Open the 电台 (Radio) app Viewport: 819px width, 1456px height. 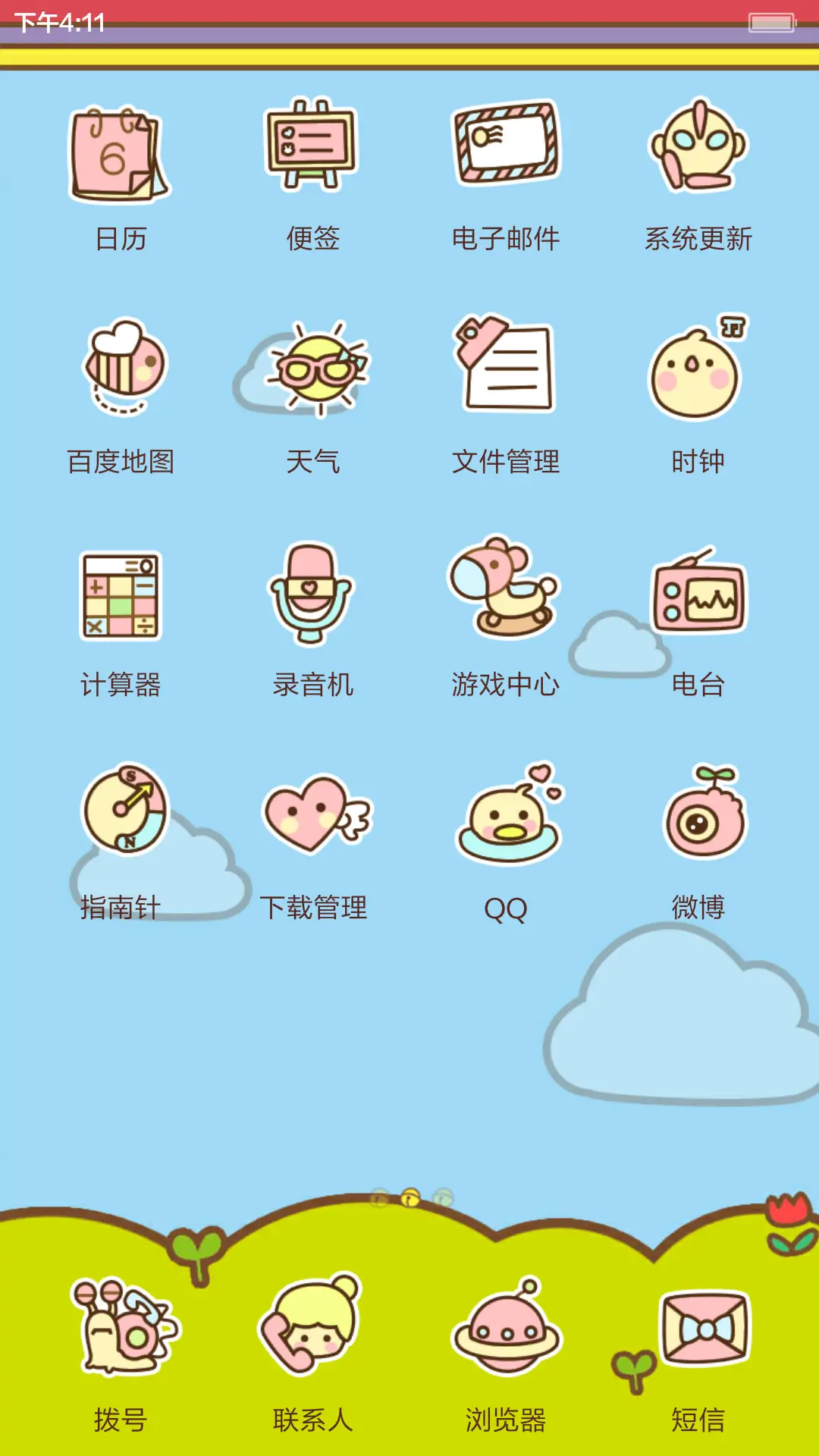[696, 595]
